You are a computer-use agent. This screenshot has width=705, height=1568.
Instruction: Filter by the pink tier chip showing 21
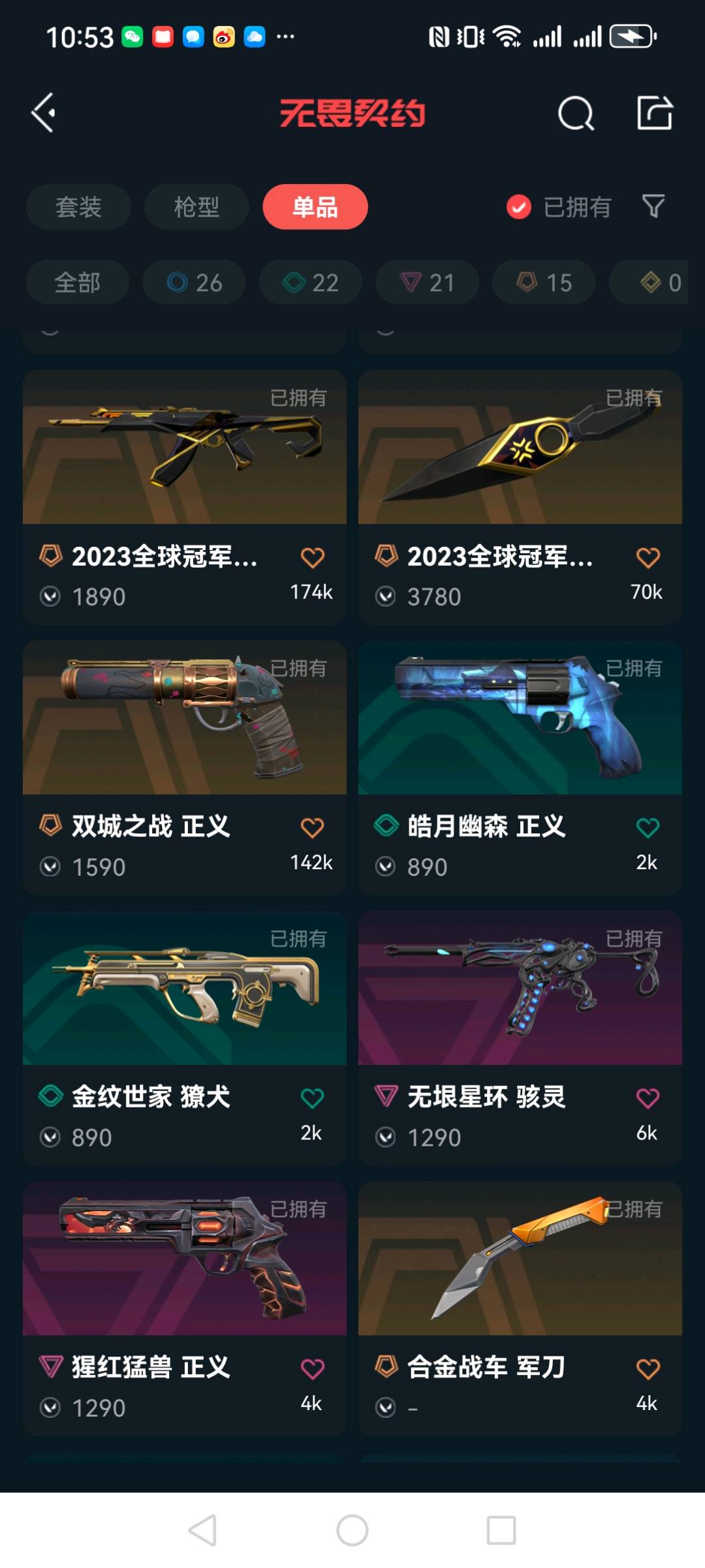pyautogui.click(x=428, y=282)
